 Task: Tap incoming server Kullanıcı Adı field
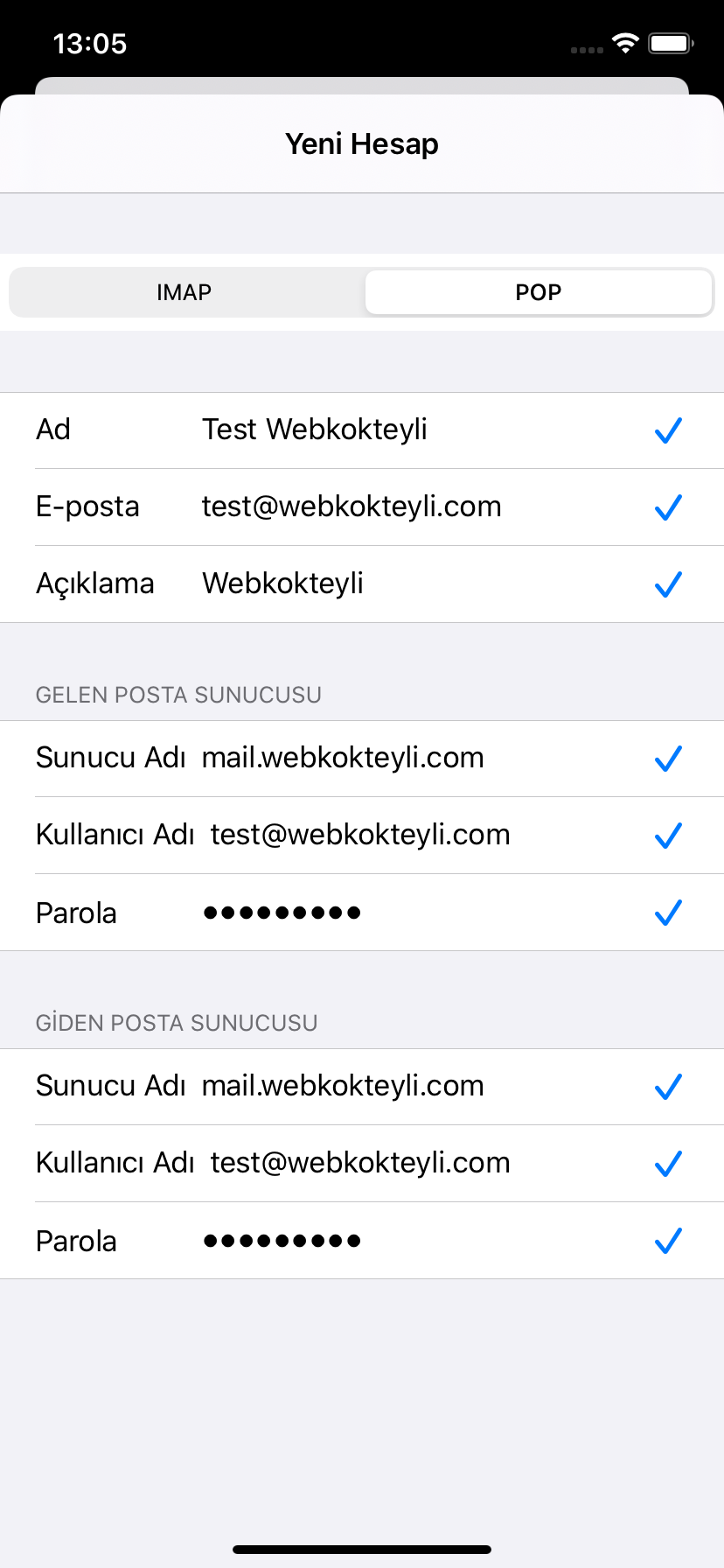click(x=362, y=836)
